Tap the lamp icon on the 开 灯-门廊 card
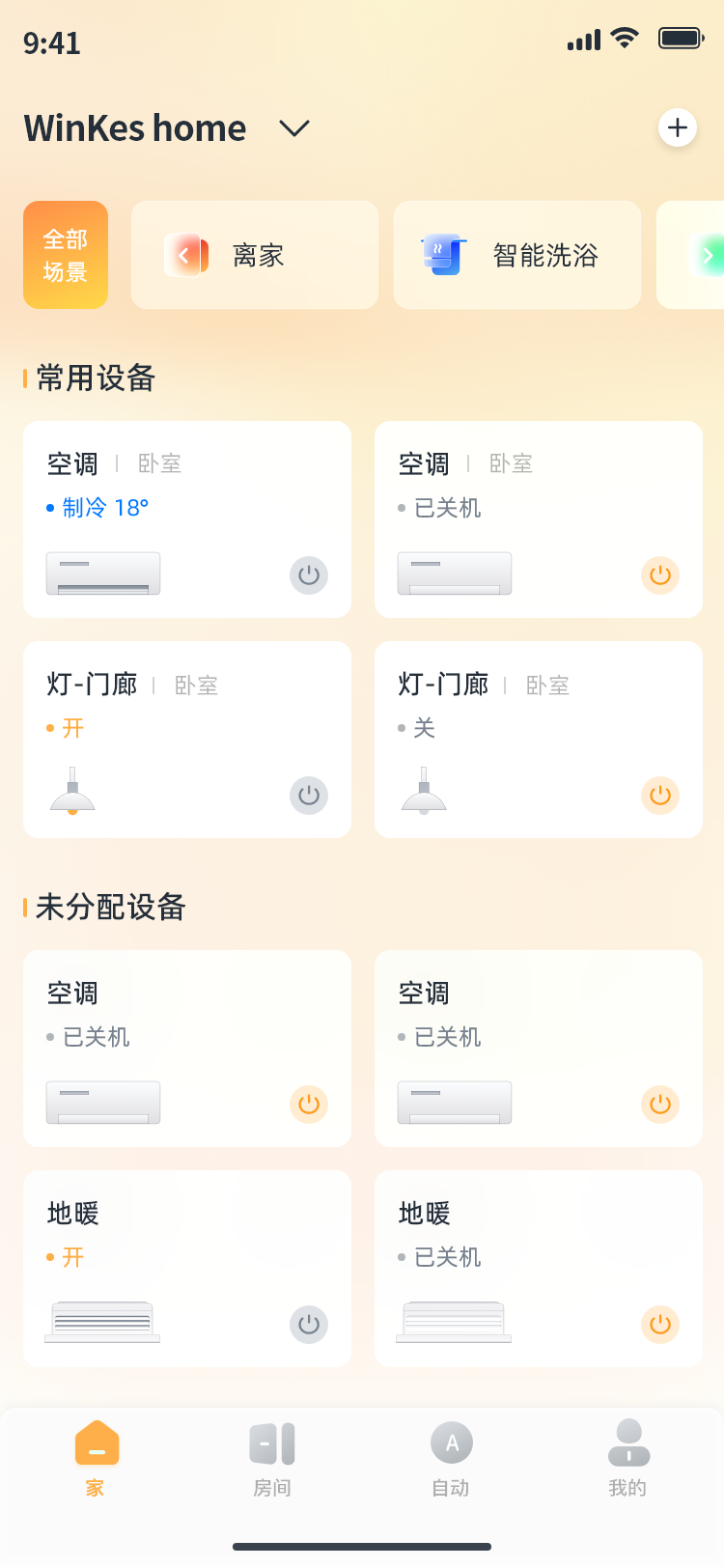The image size is (724, 1568). coord(72,792)
